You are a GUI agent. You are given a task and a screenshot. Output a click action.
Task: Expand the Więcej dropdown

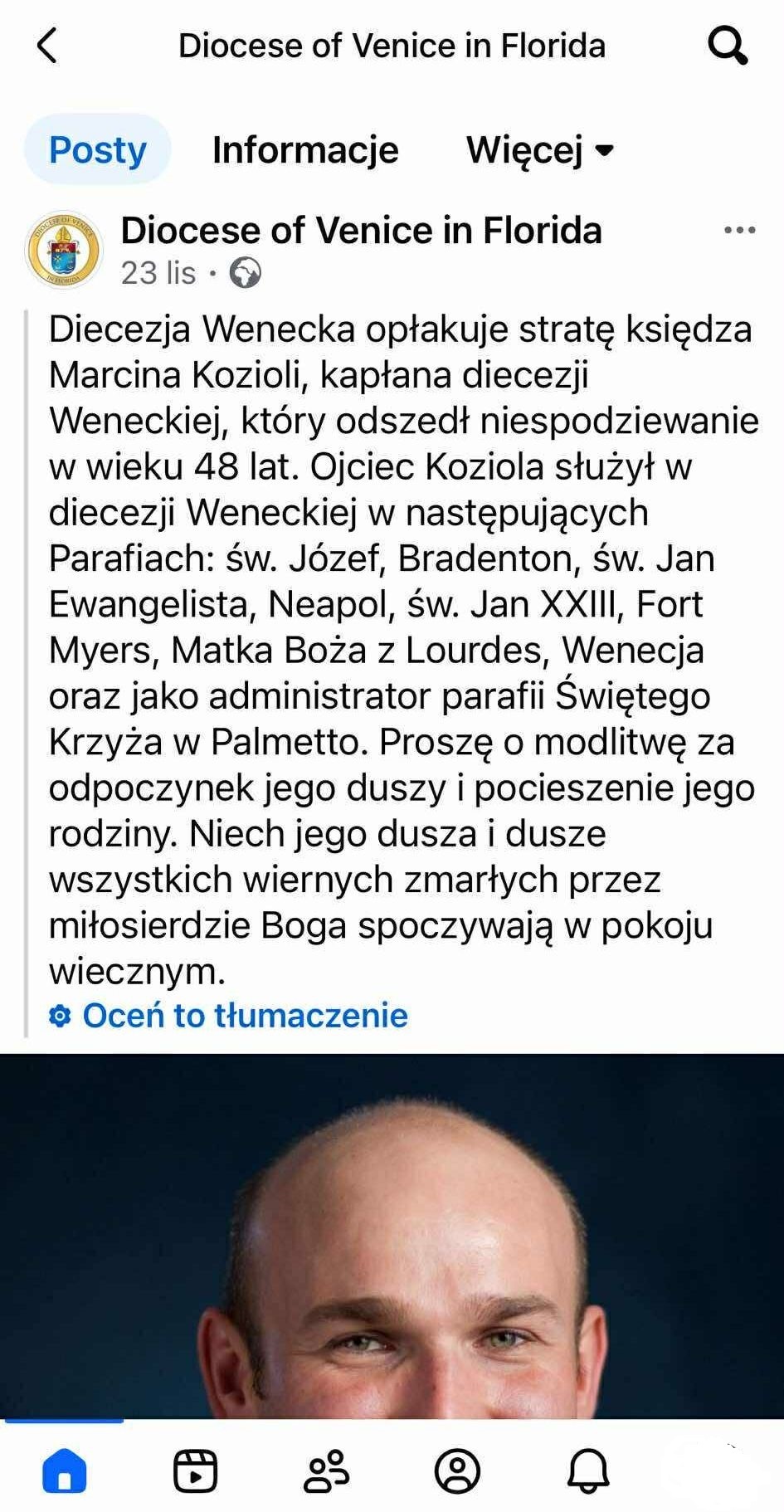(x=539, y=149)
